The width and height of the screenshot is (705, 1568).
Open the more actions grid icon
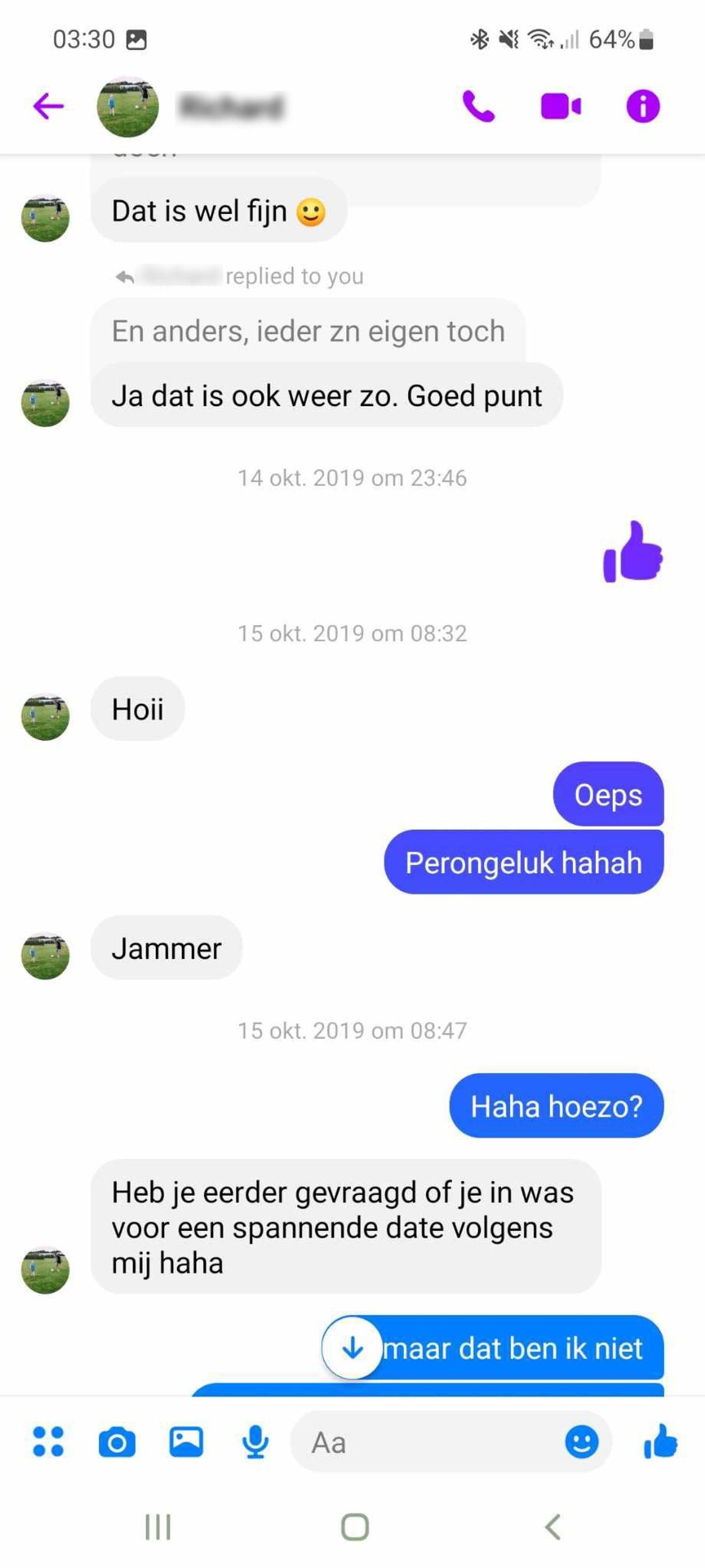point(48,1442)
